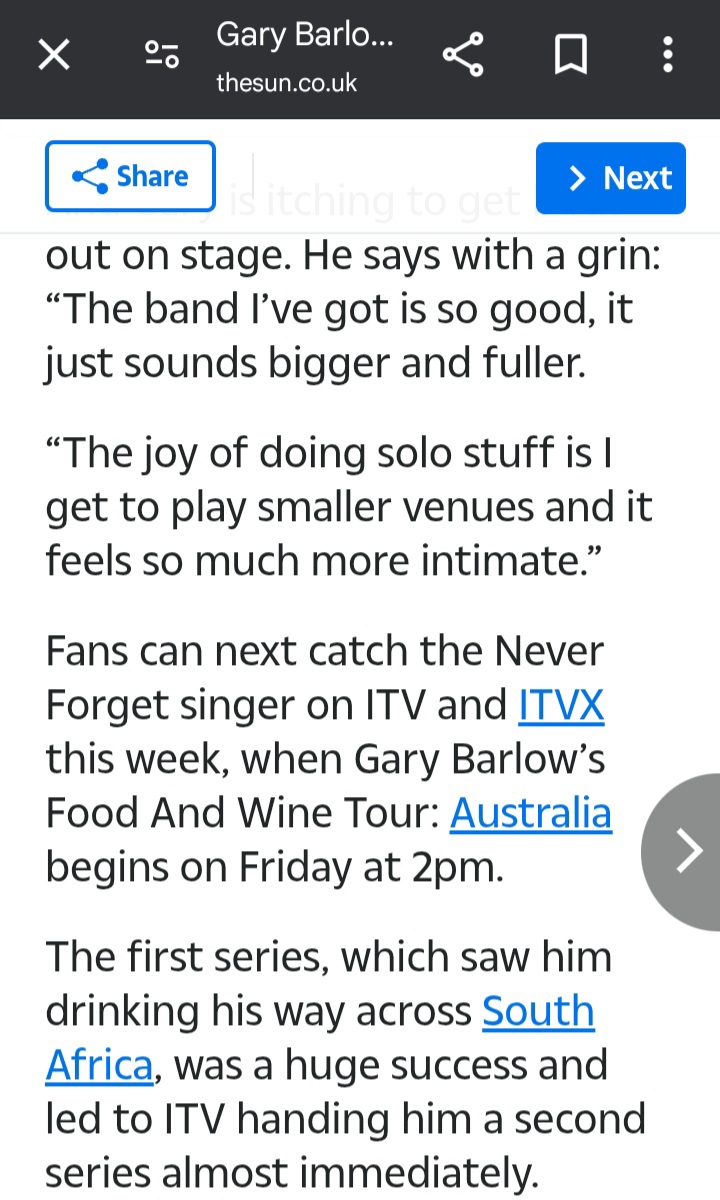Screen dimensions: 720x1200
Task: Tap the share icon in top bar
Action: [x=463, y=55]
